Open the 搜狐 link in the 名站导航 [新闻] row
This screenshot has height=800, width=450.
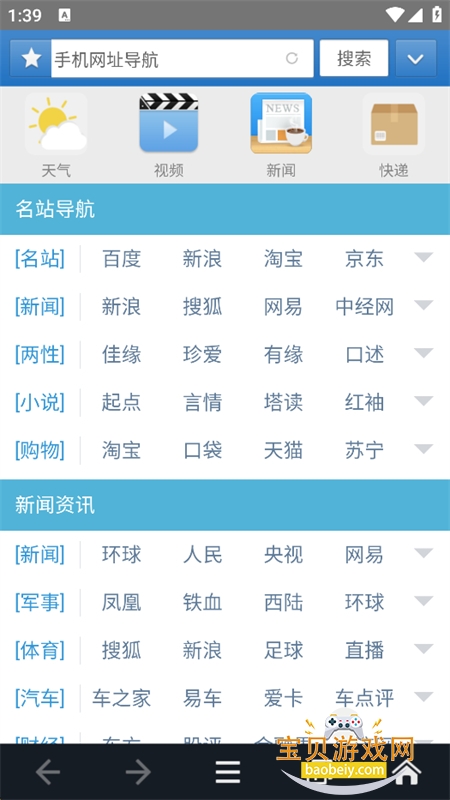(203, 307)
